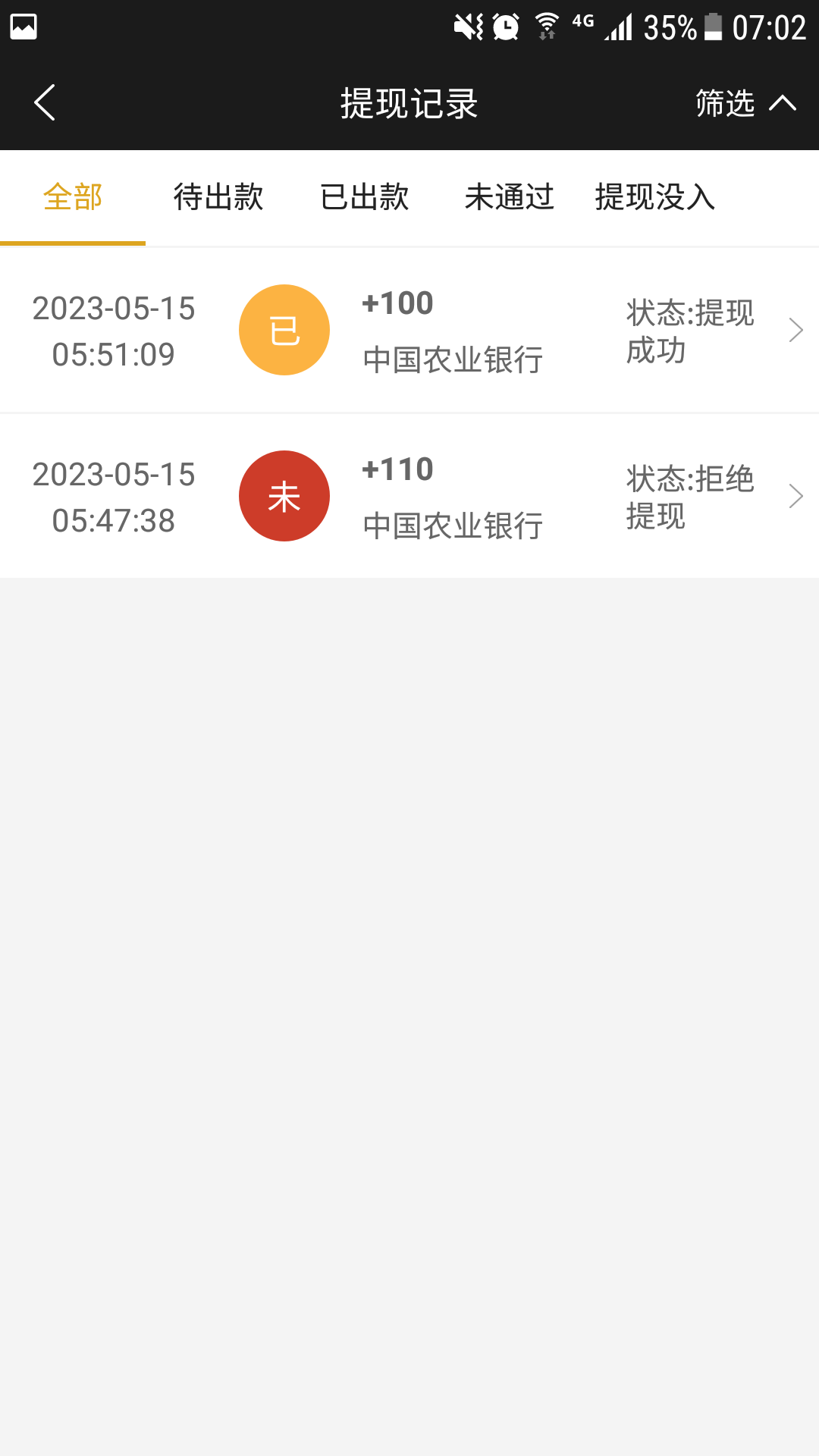The image size is (819, 1456).
Task: Expand details of the +100 withdrawal record
Action: [x=409, y=330]
